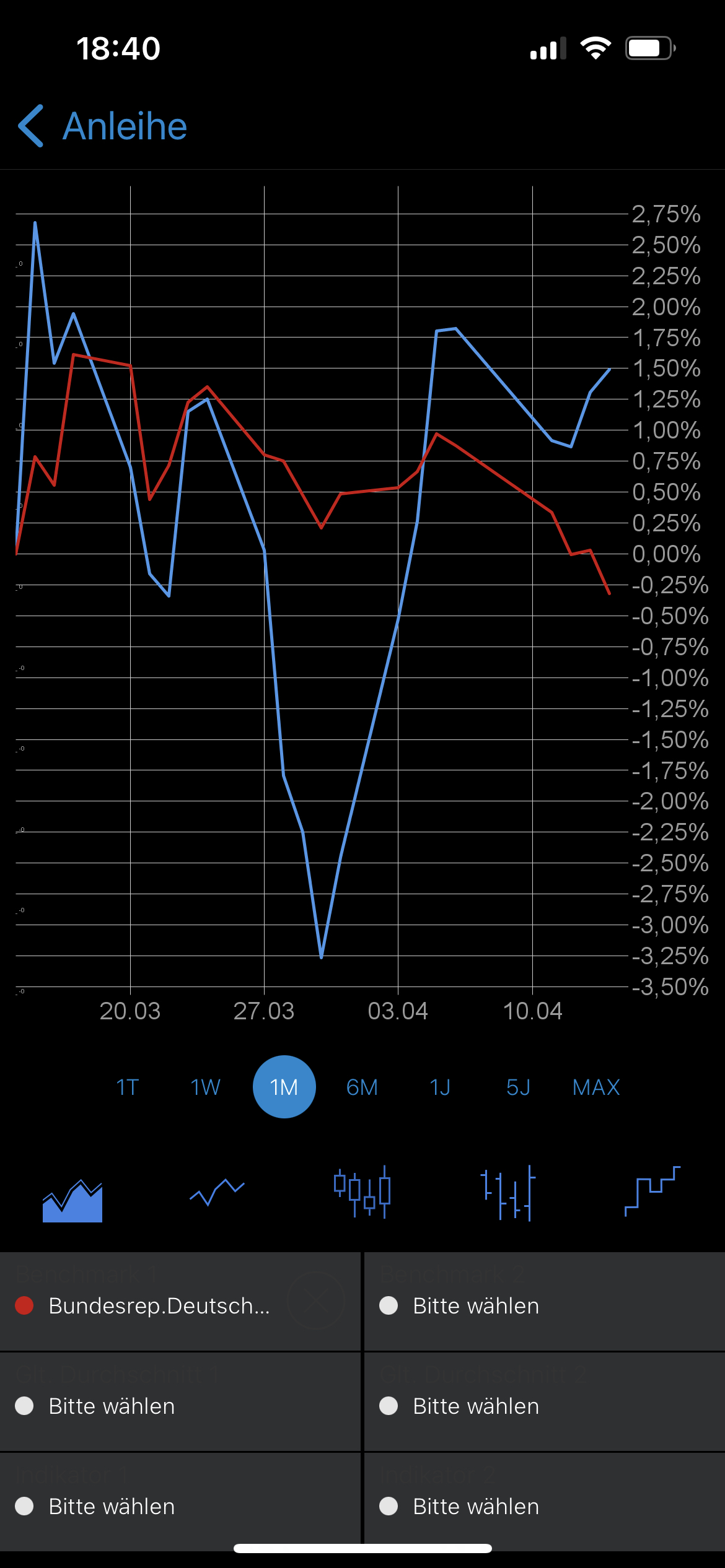Choose the step line chart type

click(x=652, y=1191)
